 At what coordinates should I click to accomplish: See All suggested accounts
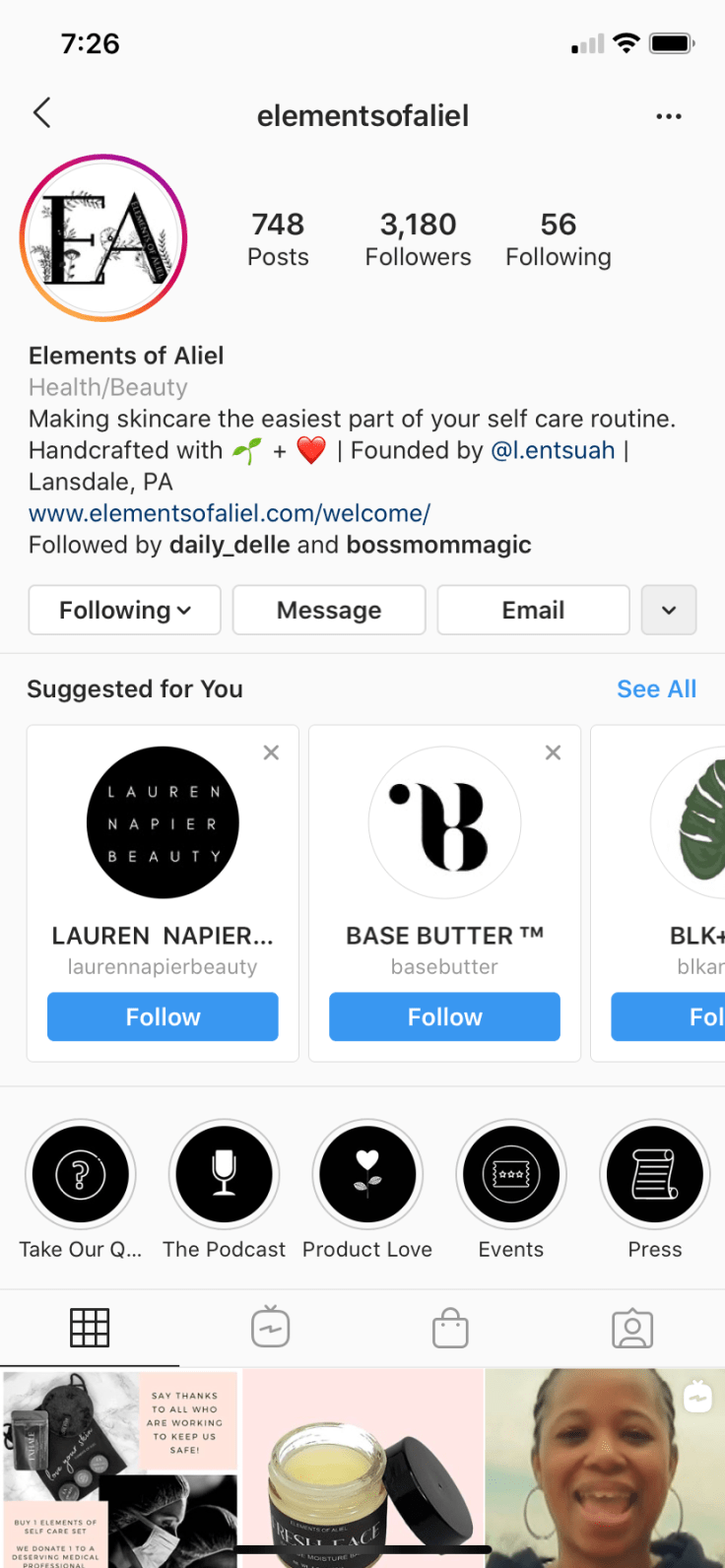click(656, 688)
